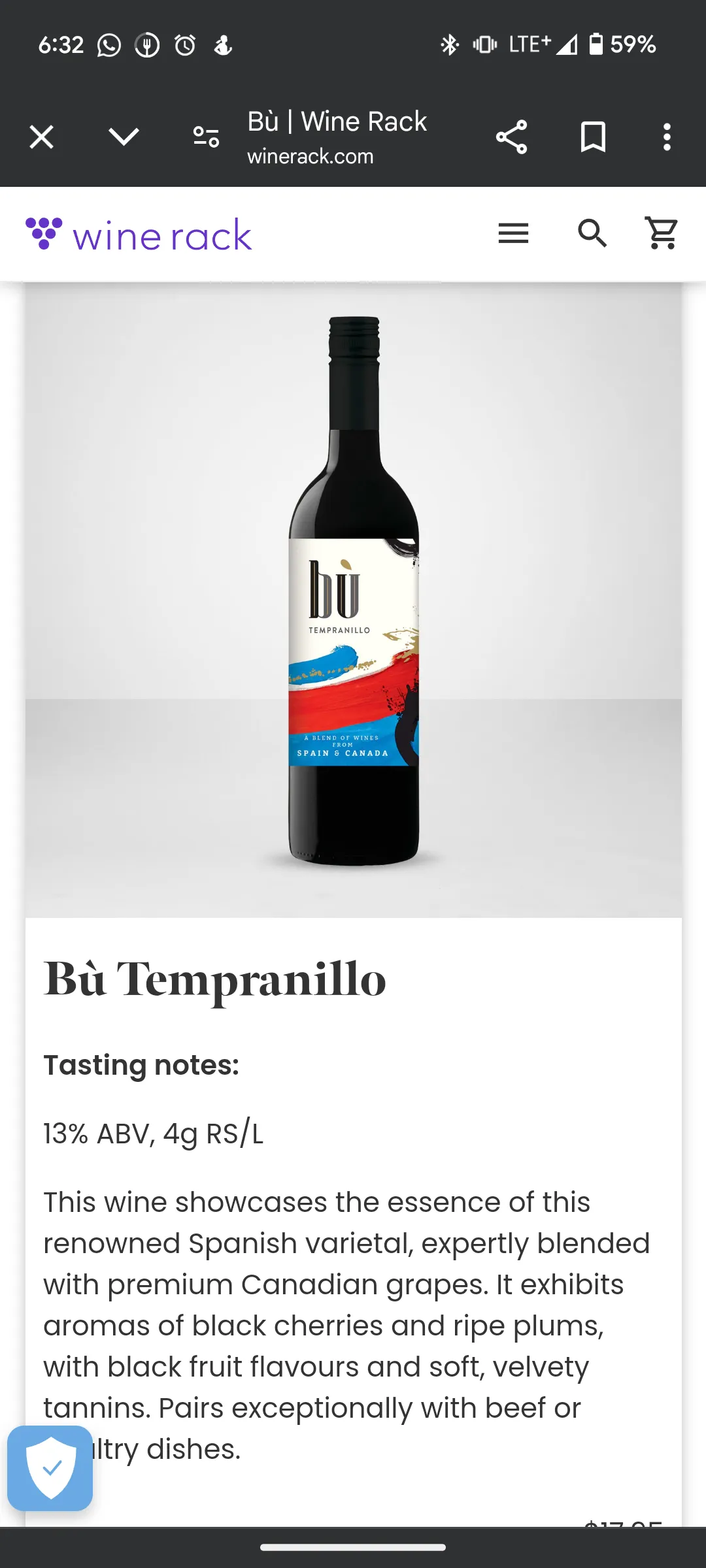Image resolution: width=706 pixels, height=1568 pixels.
Task: Go to the wine rack homepage logo
Action: pos(139,235)
